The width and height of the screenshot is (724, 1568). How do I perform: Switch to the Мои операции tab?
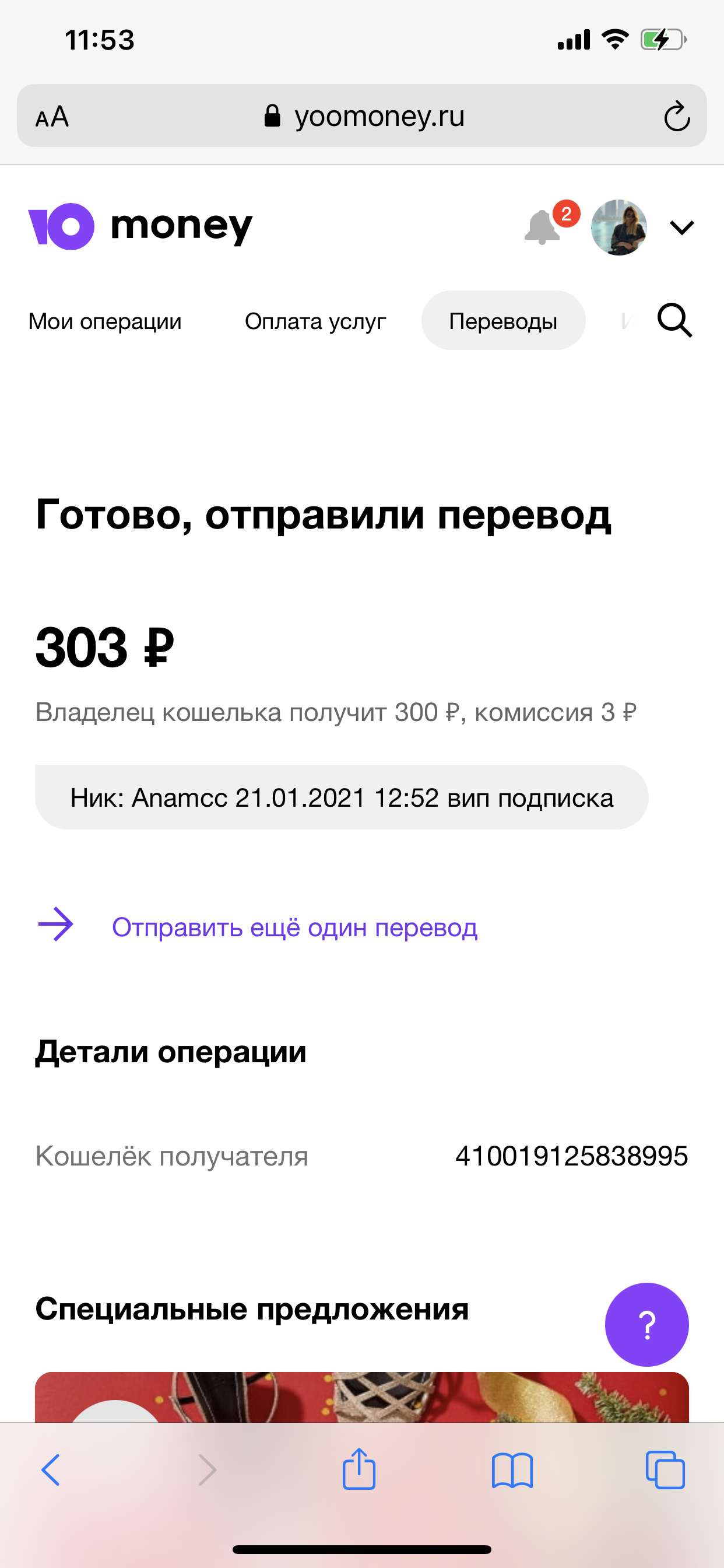pyautogui.click(x=105, y=321)
